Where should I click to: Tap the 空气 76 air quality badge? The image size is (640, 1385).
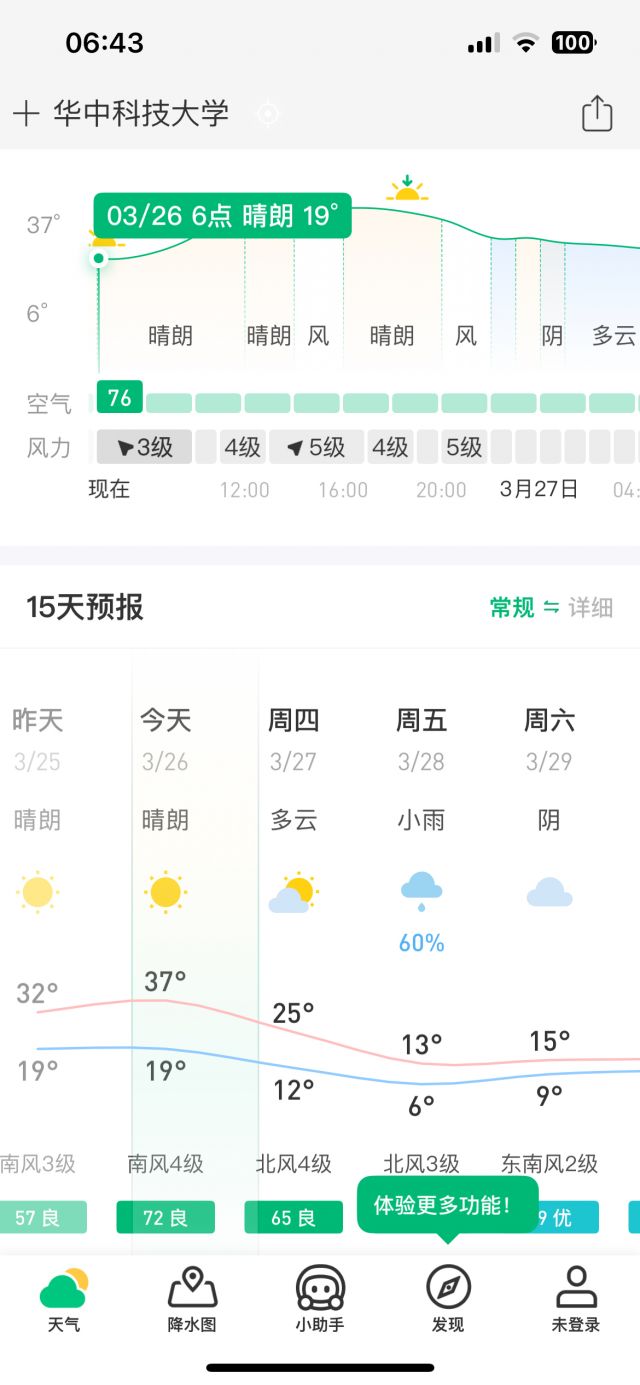click(119, 398)
